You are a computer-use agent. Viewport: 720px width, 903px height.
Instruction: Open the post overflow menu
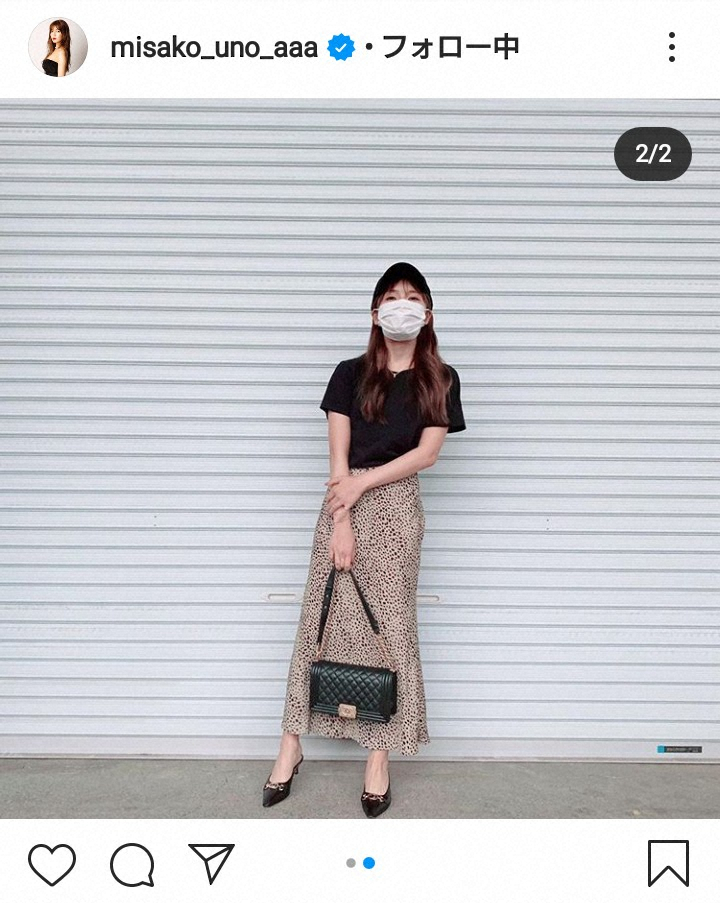pyautogui.click(x=672, y=47)
